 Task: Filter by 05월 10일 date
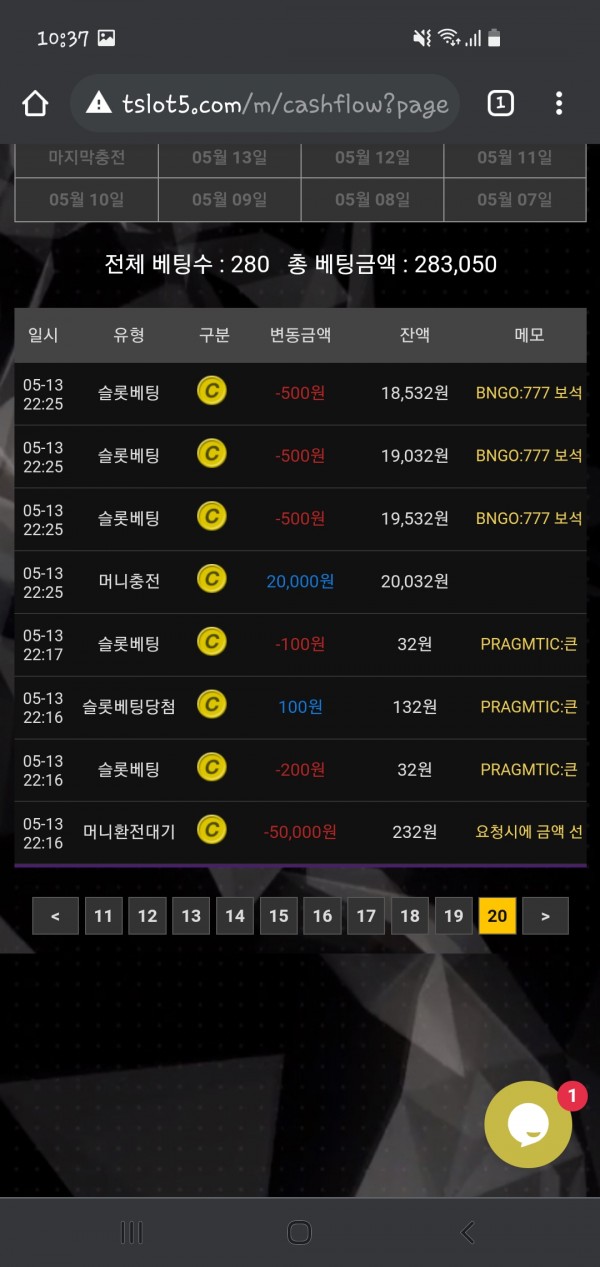point(86,200)
